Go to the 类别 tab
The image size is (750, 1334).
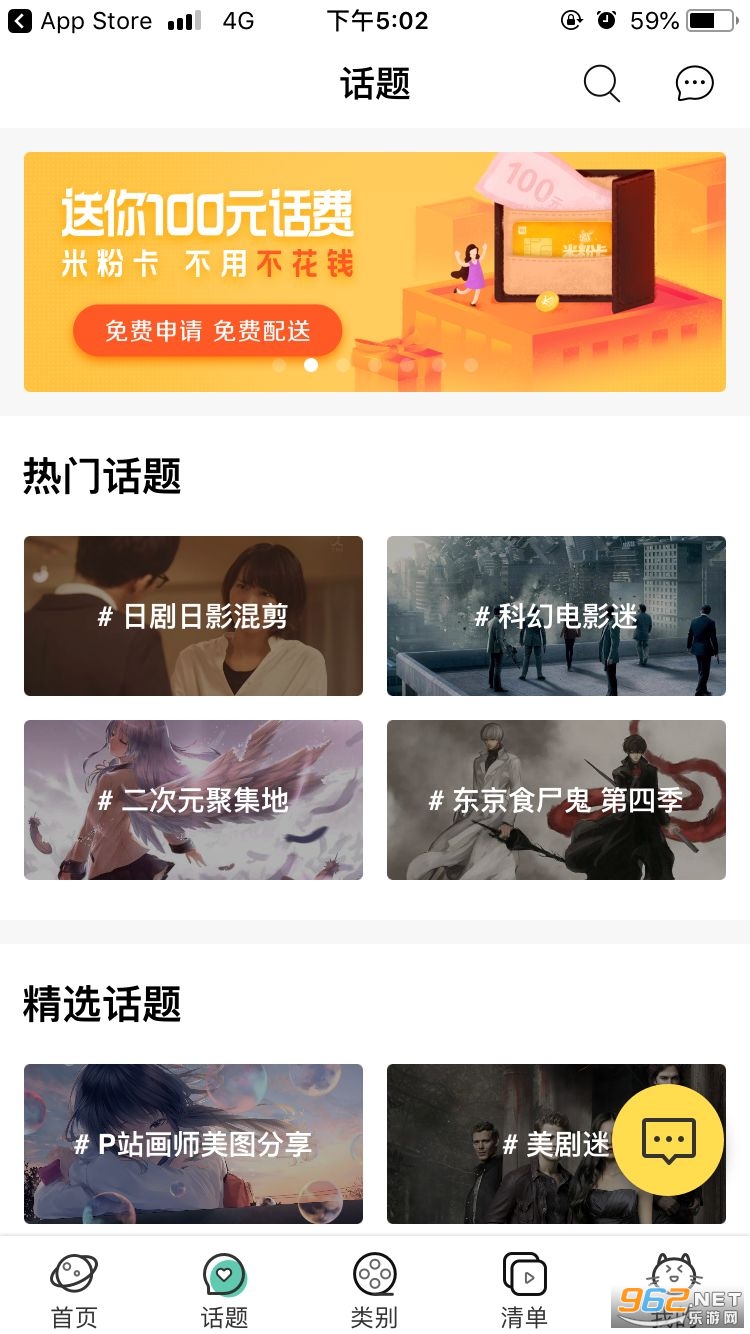coord(374,1290)
